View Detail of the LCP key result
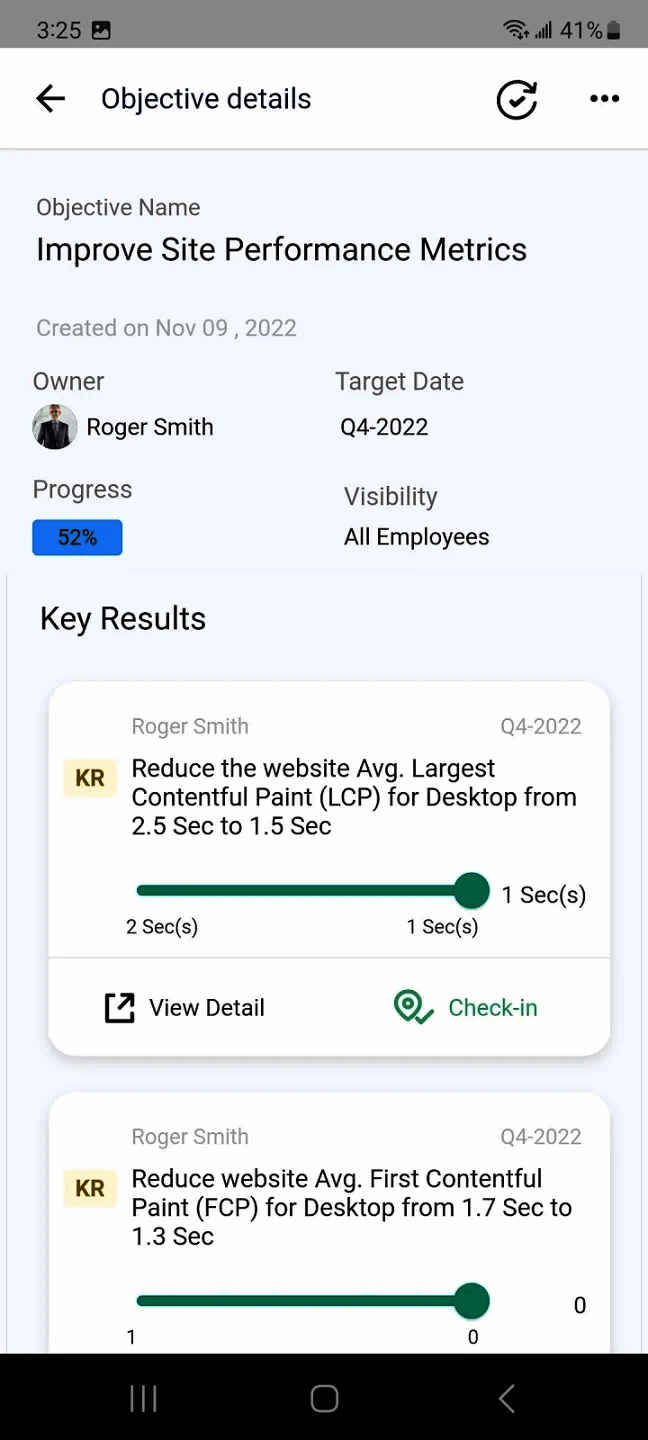Screen dimensions: 648x1440 186,1007
